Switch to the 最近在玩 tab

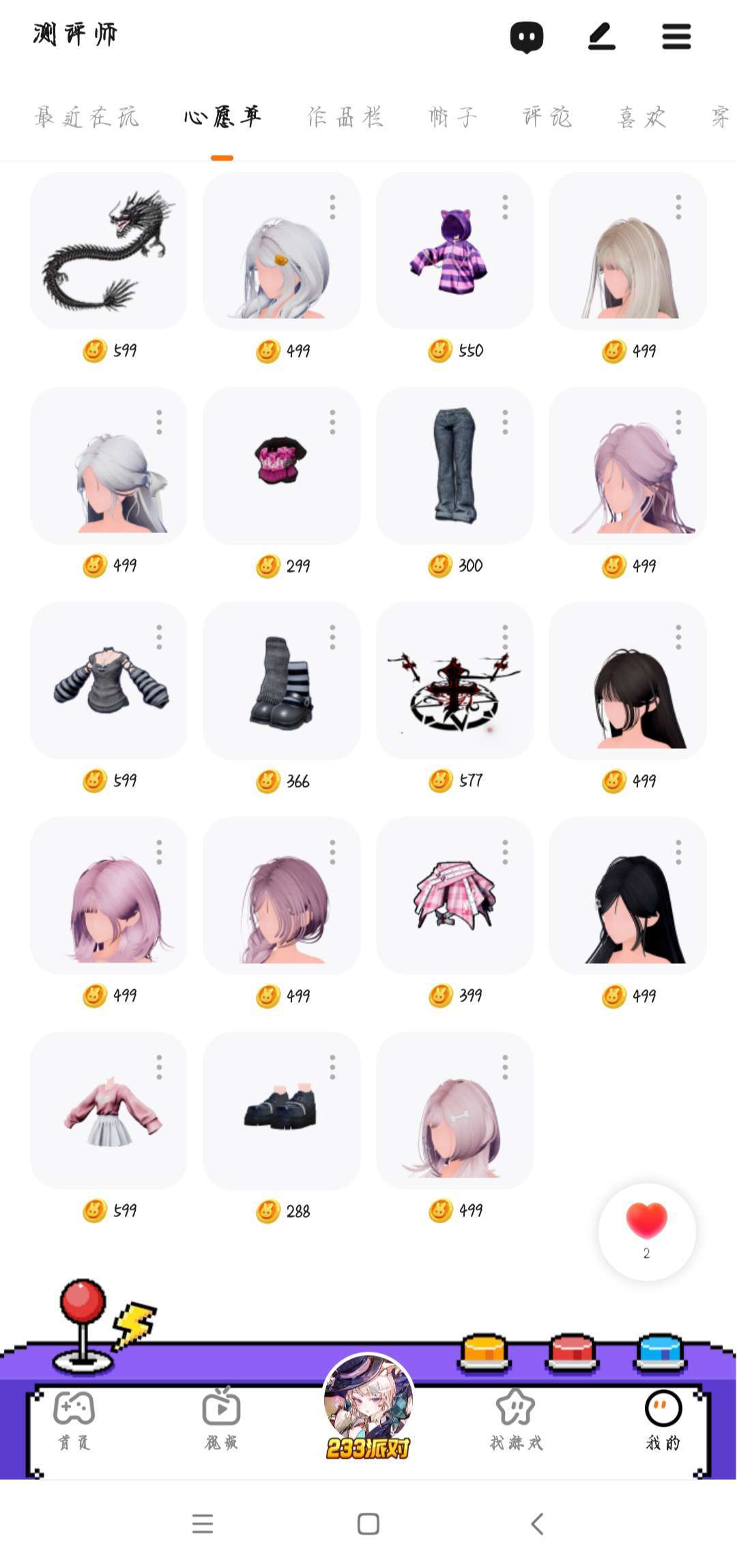pos(87,117)
